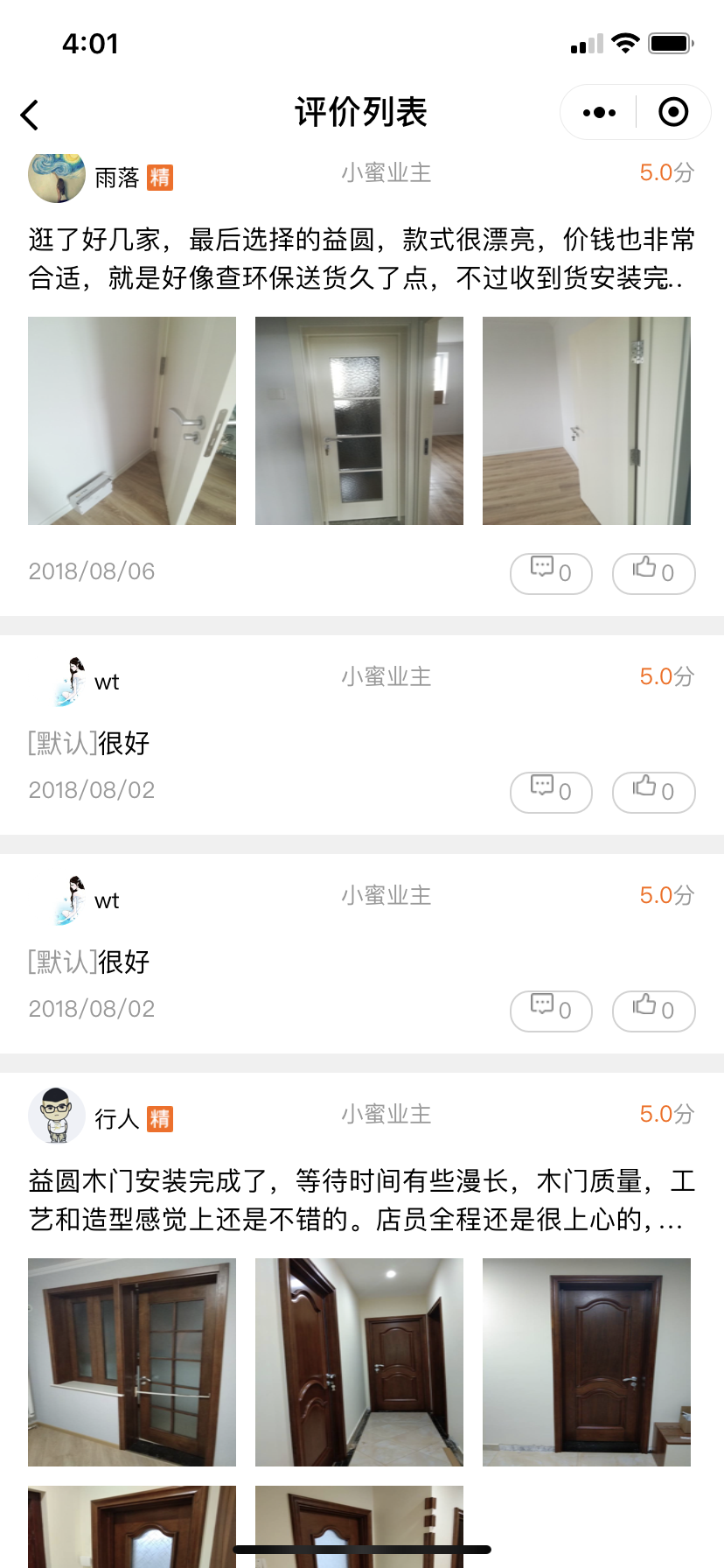724x1568 pixels.
Task: Open 行人's profile avatar
Action: (x=57, y=1116)
